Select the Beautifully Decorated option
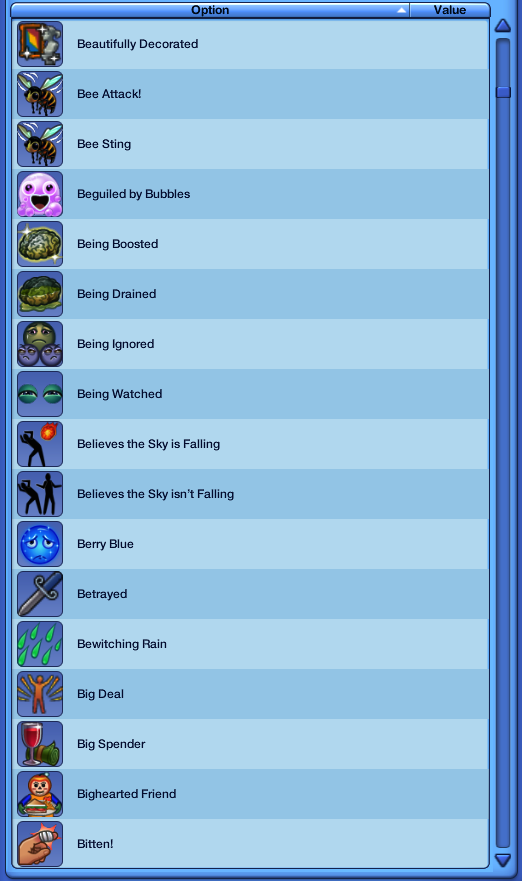 [x=251, y=44]
